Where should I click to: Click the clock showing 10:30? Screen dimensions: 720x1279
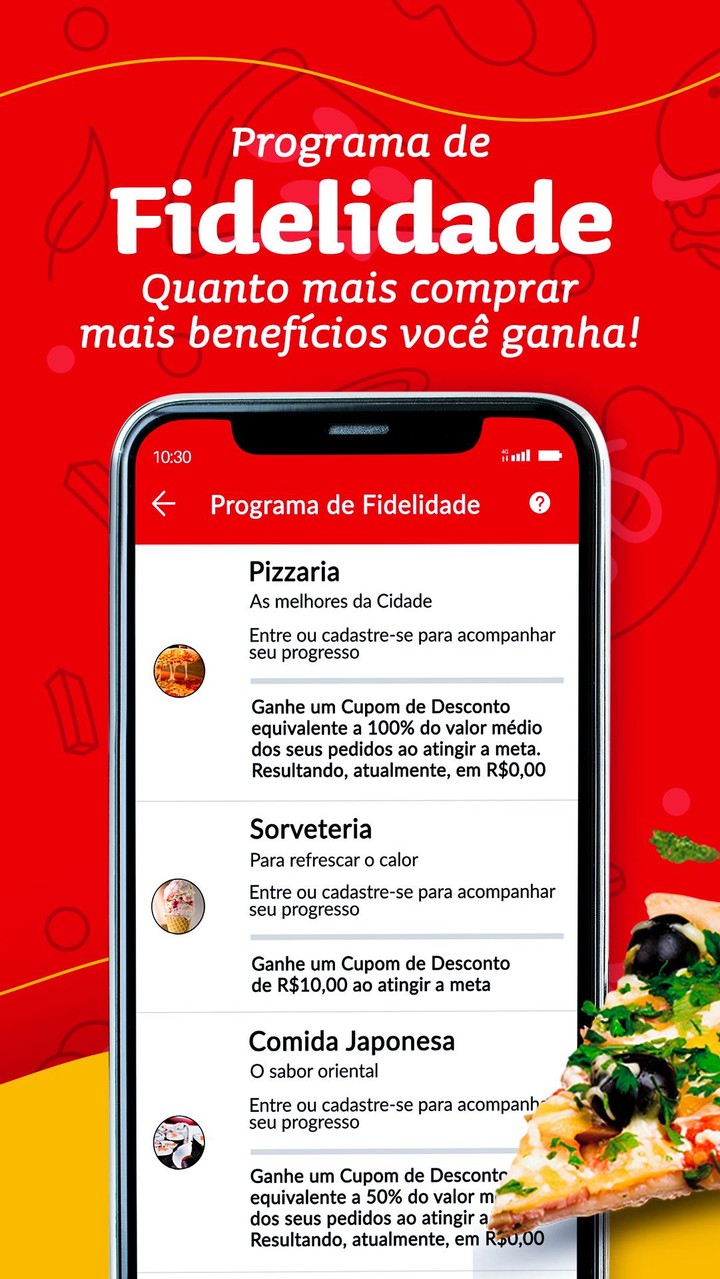click(174, 456)
